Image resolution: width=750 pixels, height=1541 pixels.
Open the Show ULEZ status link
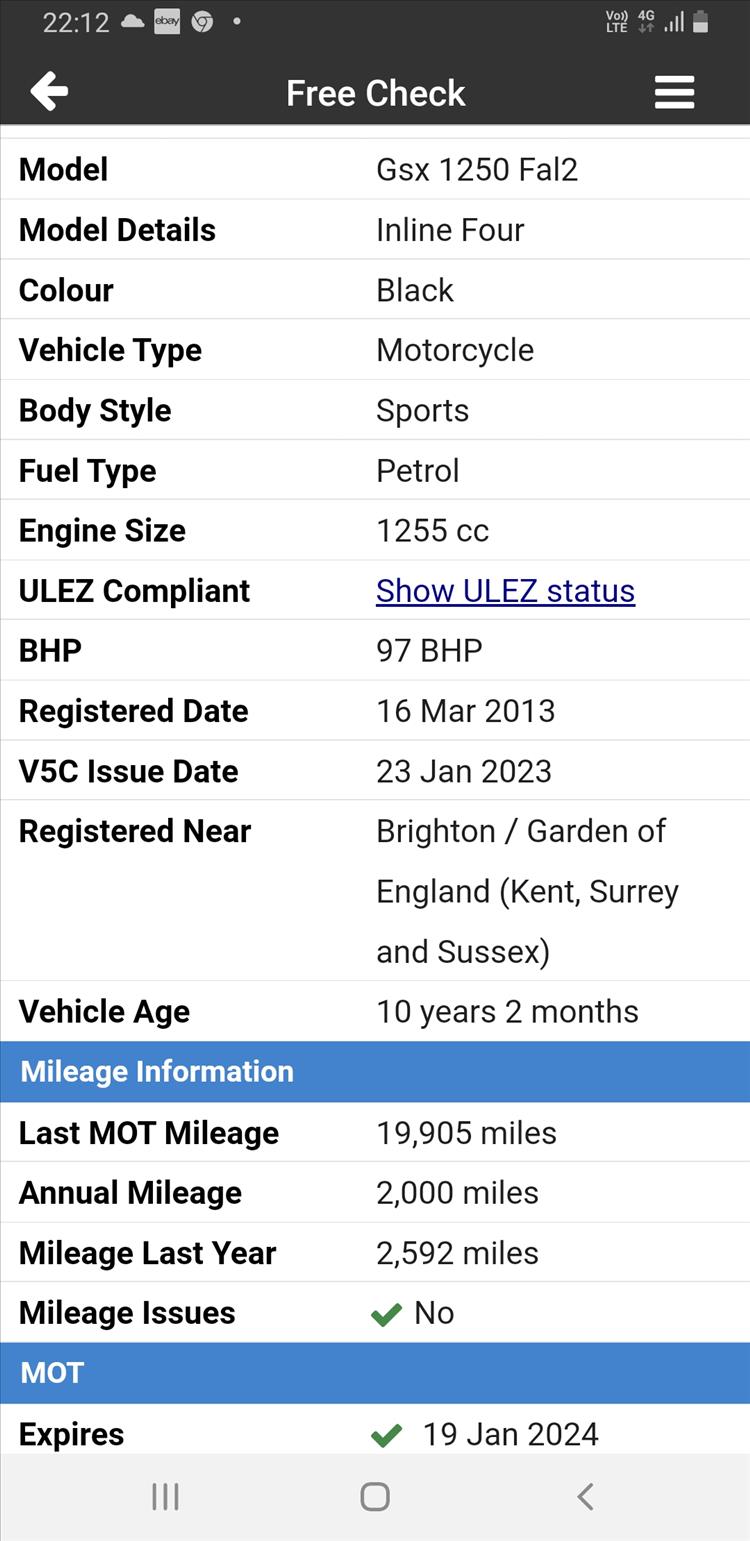coord(505,591)
